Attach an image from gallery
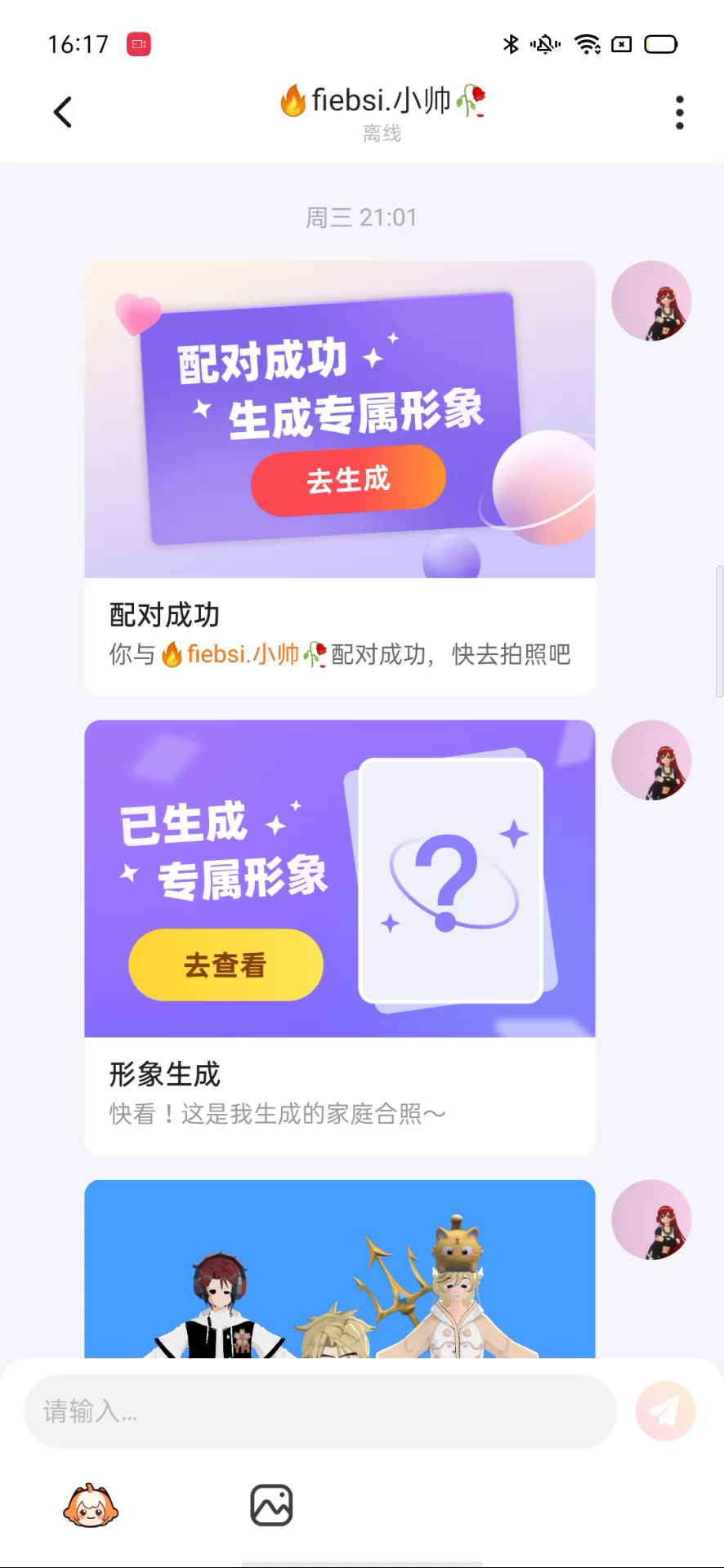 271,1505
